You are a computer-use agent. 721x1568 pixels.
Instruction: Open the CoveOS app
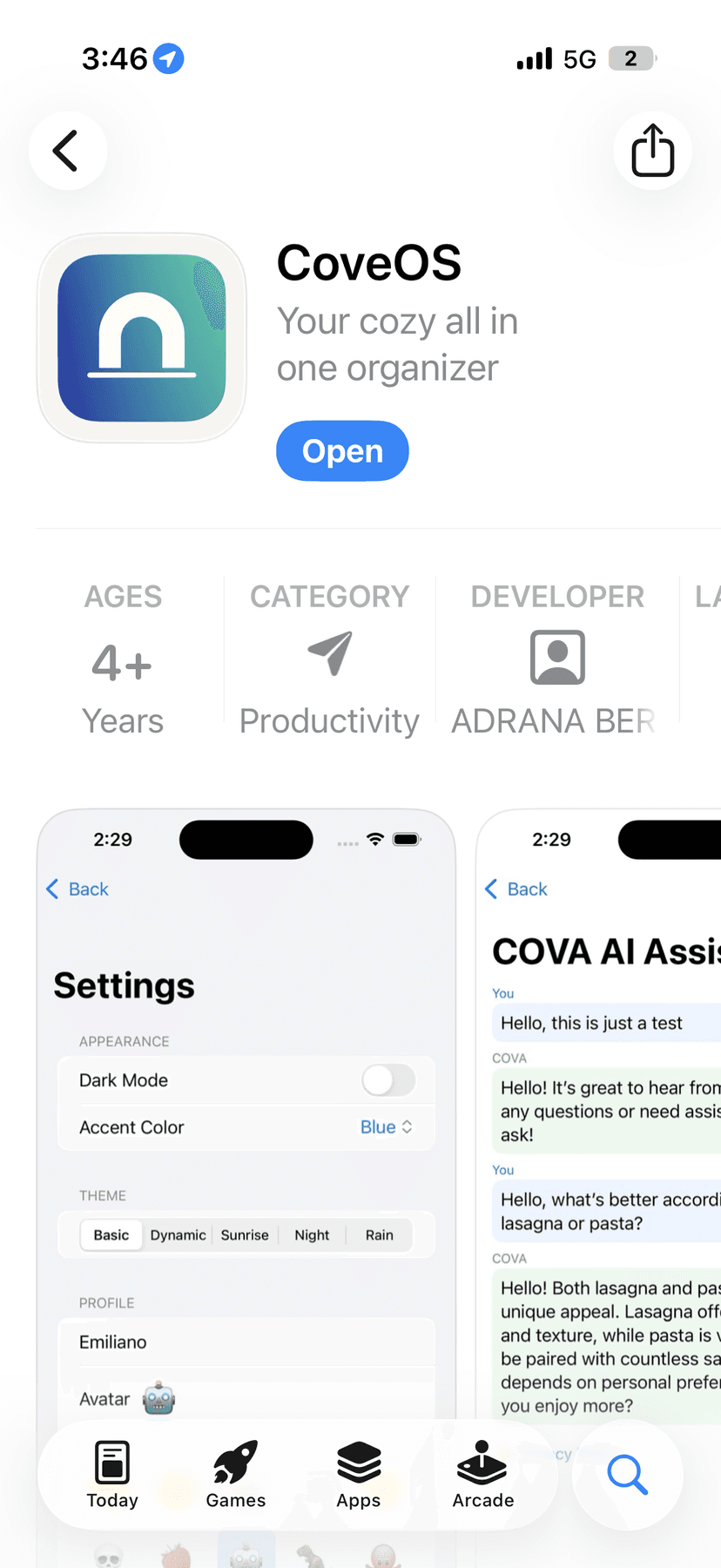[x=342, y=451]
